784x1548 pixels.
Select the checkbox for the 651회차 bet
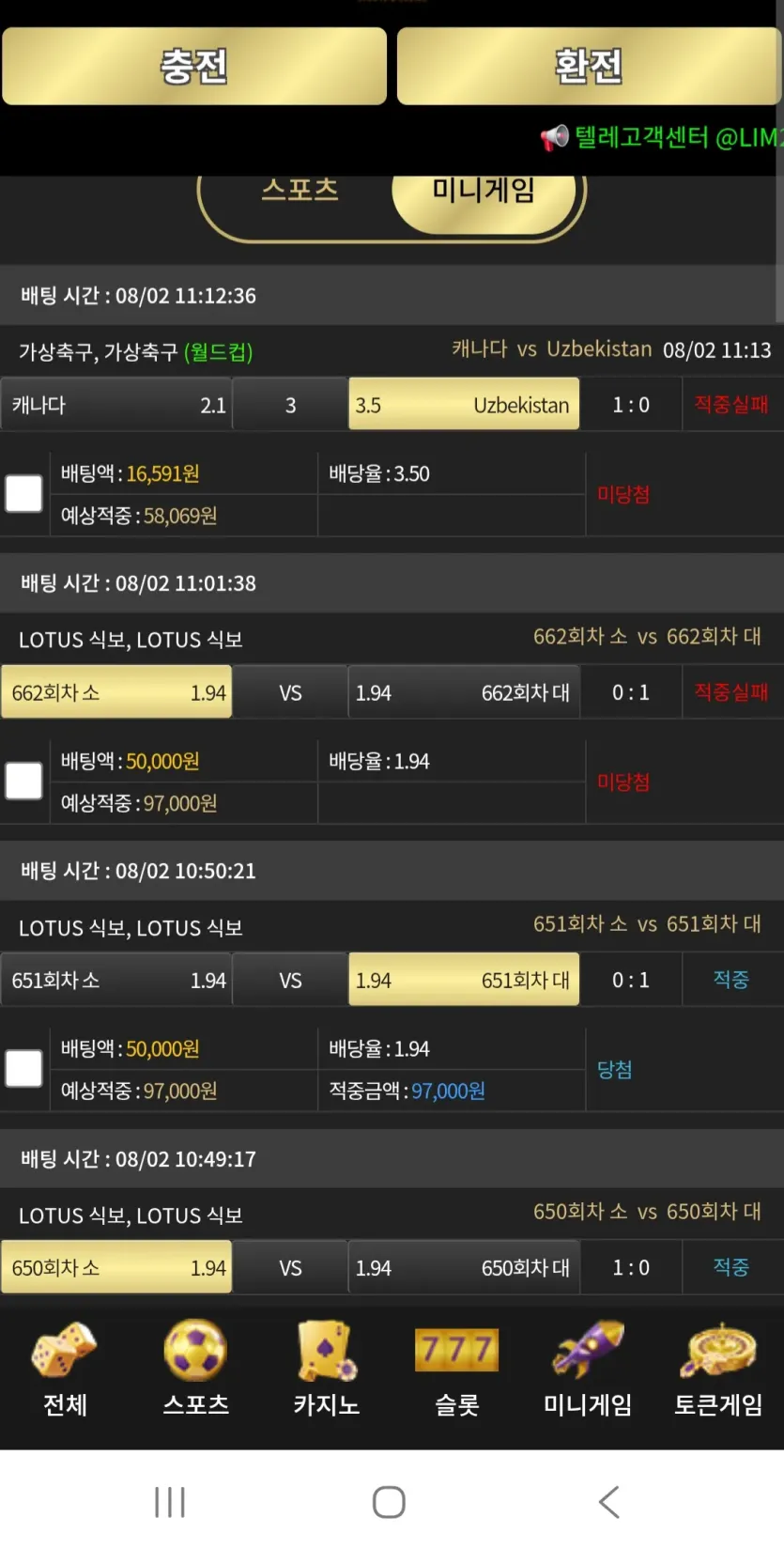click(23, 1068)
